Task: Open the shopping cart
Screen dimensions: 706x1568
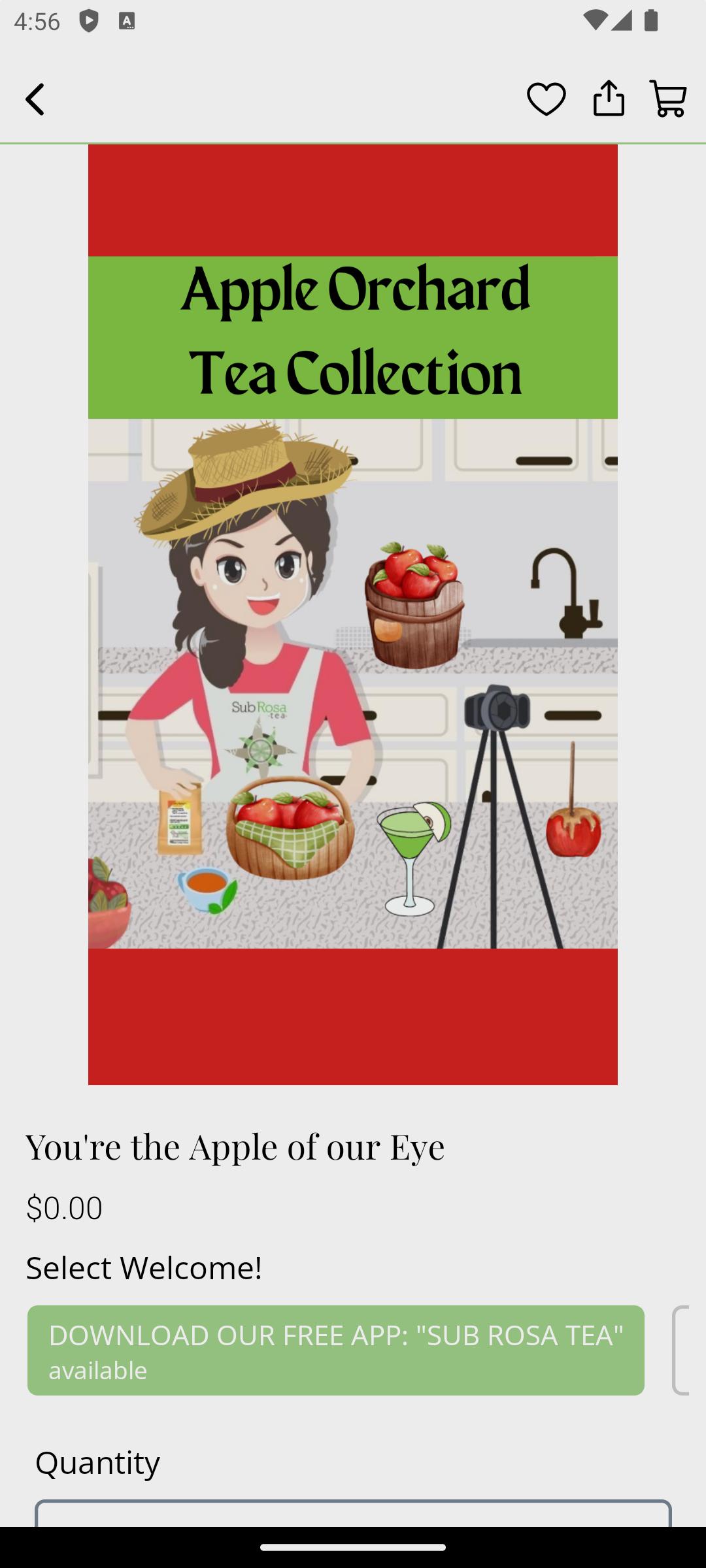Action: pos(668,99)
